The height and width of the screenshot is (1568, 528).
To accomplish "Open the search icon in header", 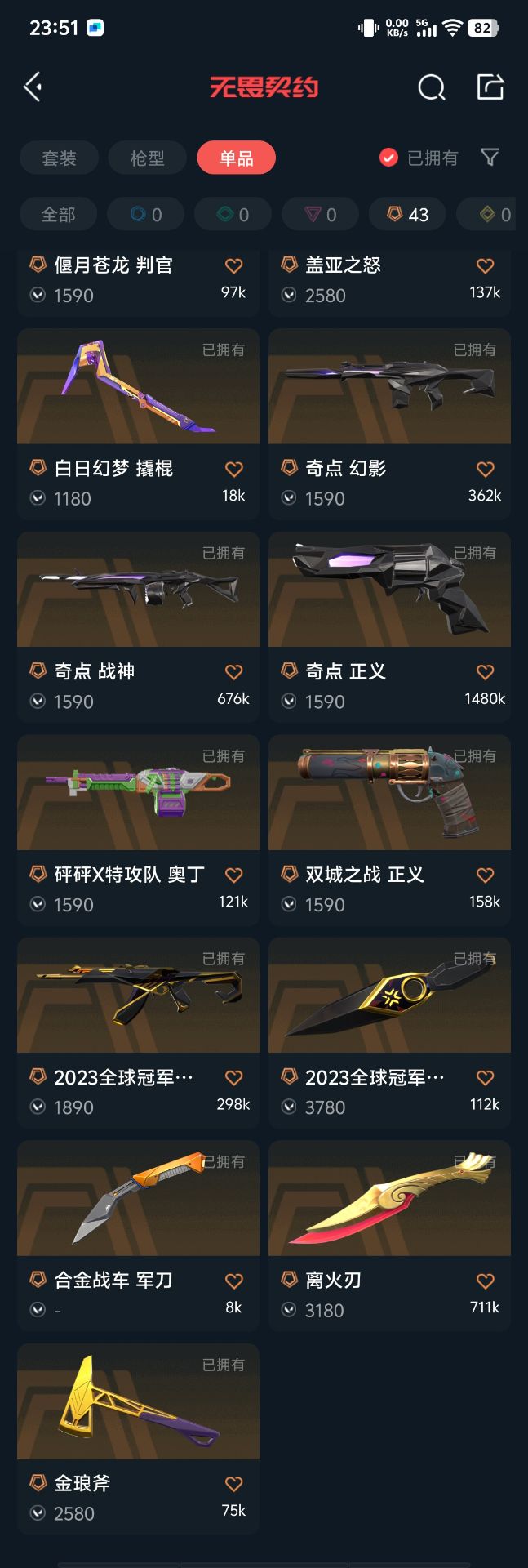I will coord(431,87).
